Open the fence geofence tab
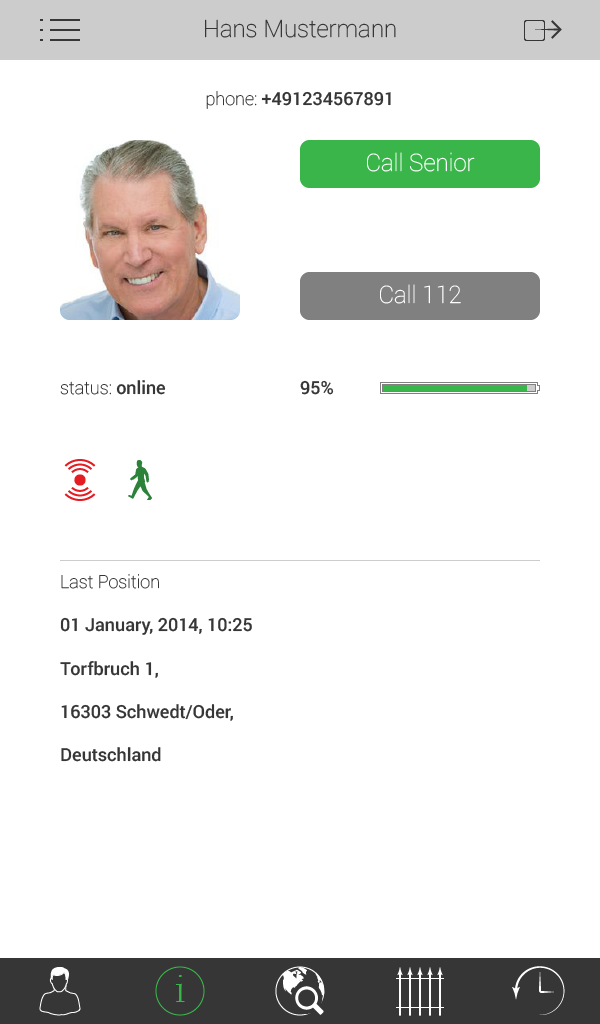600x1024 pixels. click(x=420, y=991)
